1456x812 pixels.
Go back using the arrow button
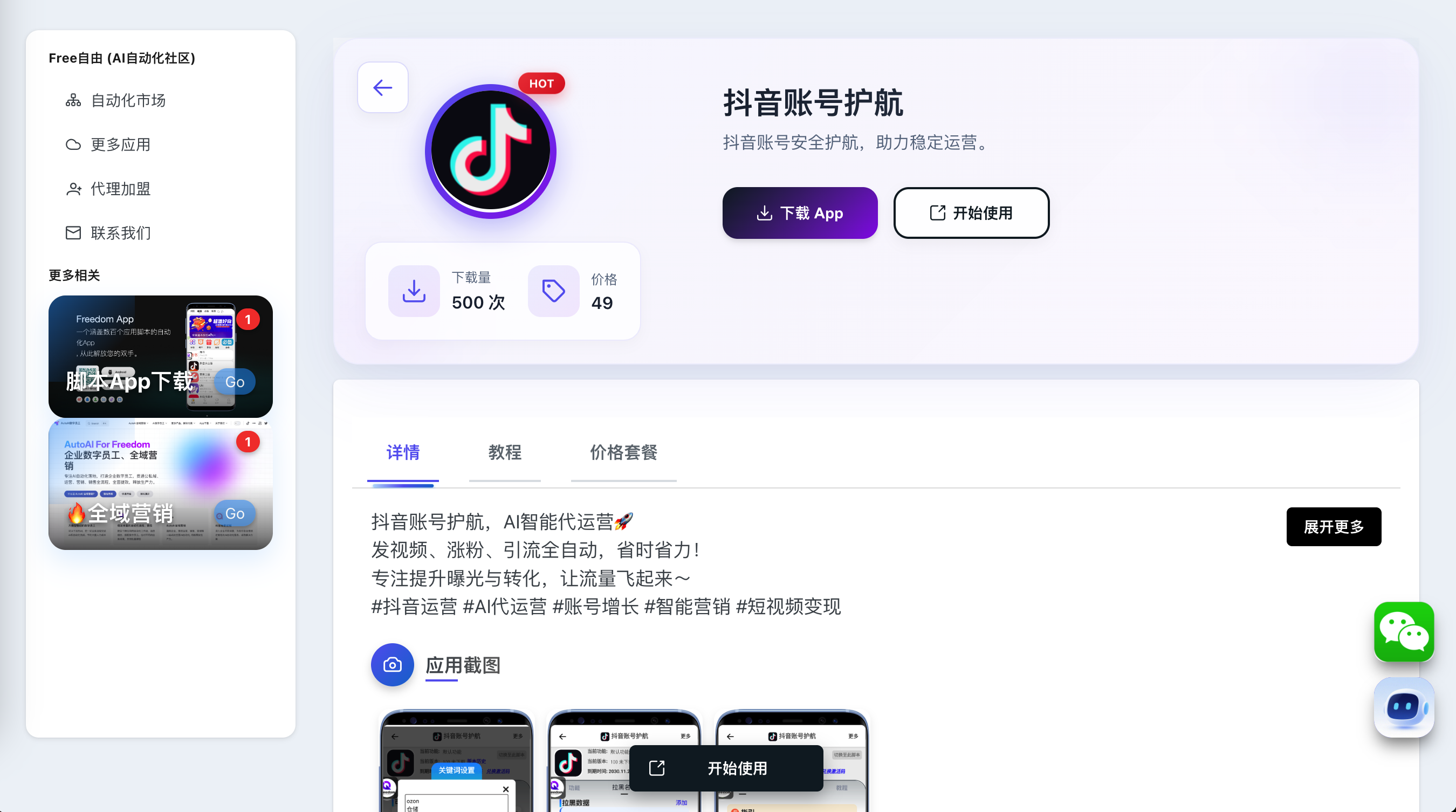click(x=383, y=87)
